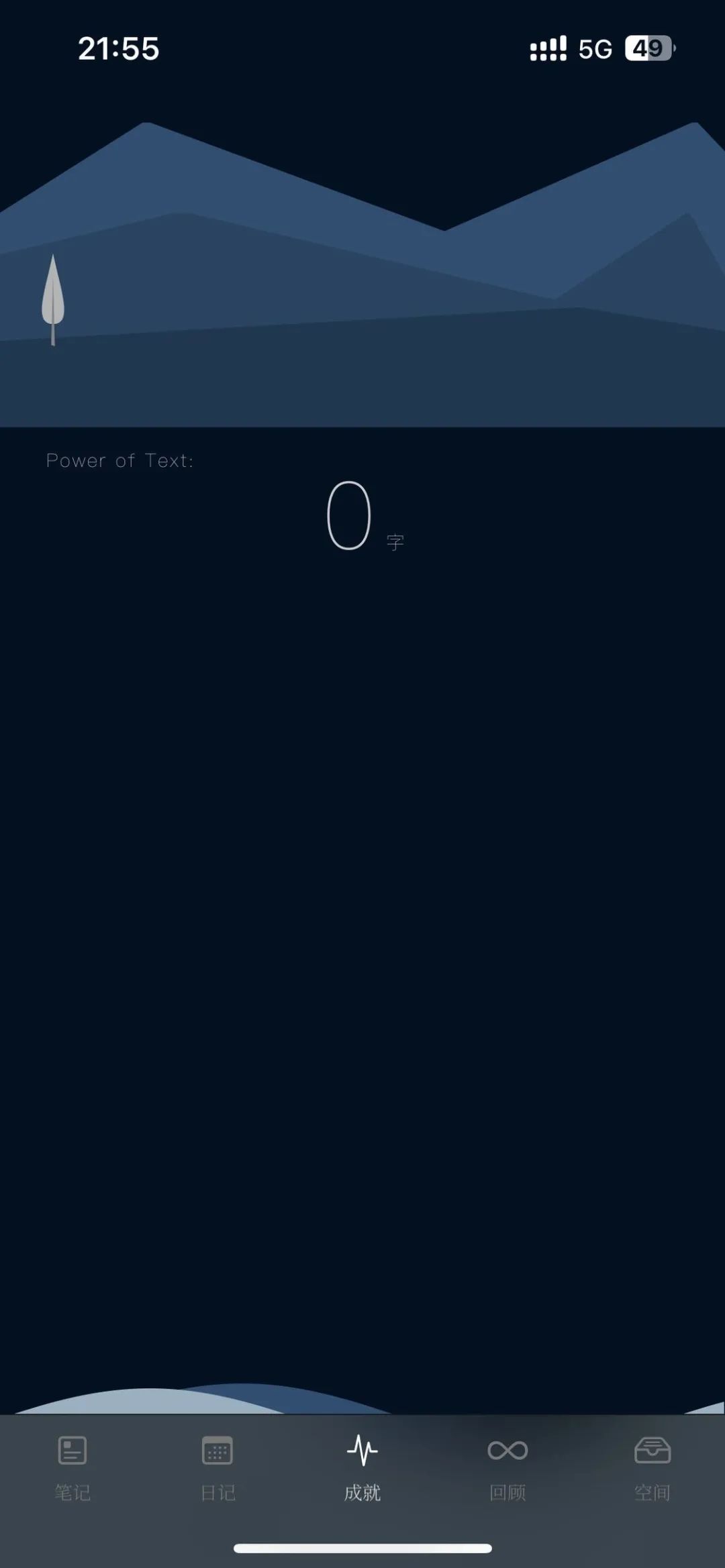Select the 成就 tab
Screen dimensions: 725x1568
pos(362,1466)
